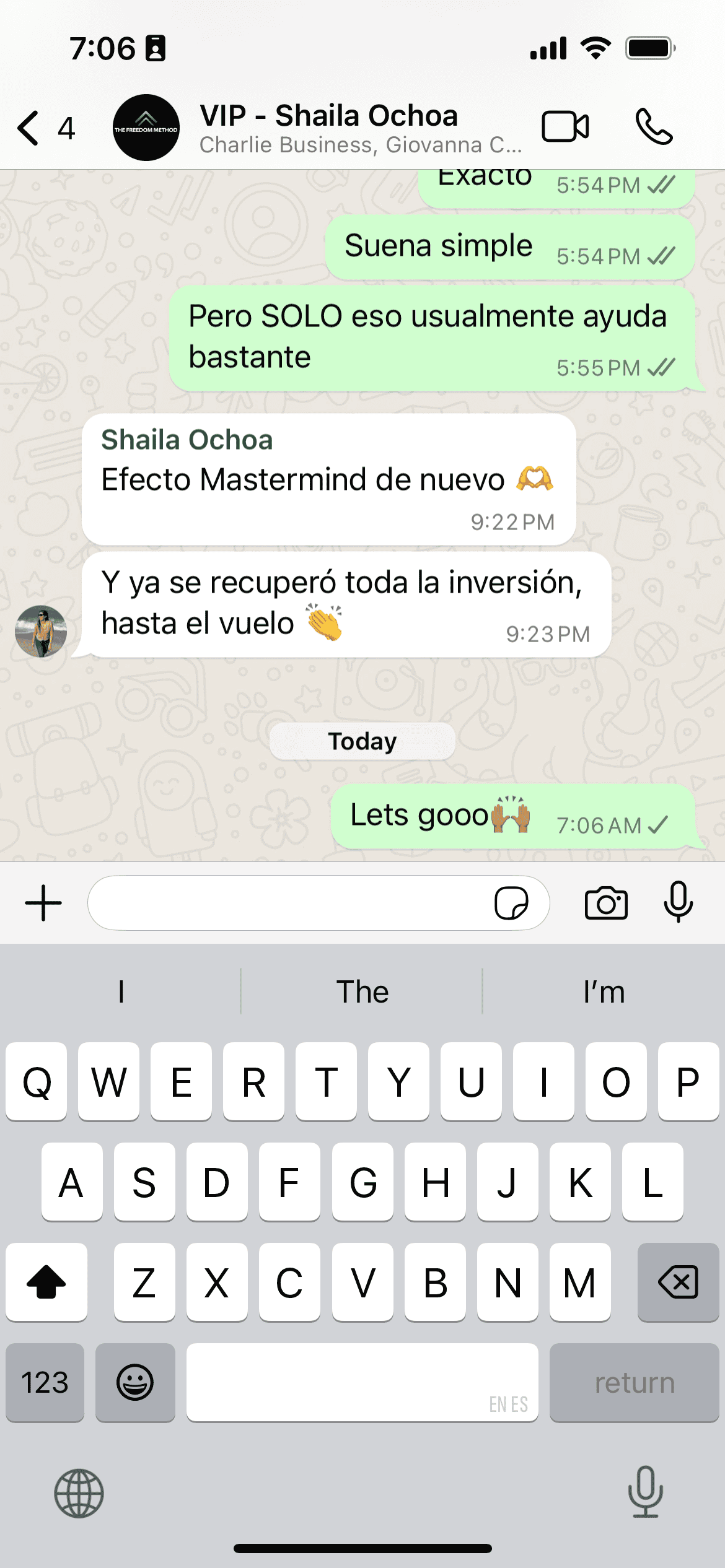Image resolution: width=725 pixels, height=1568 pixels.
Task: Insert the suggested word "I'm"
Action: tap(604, 991)
